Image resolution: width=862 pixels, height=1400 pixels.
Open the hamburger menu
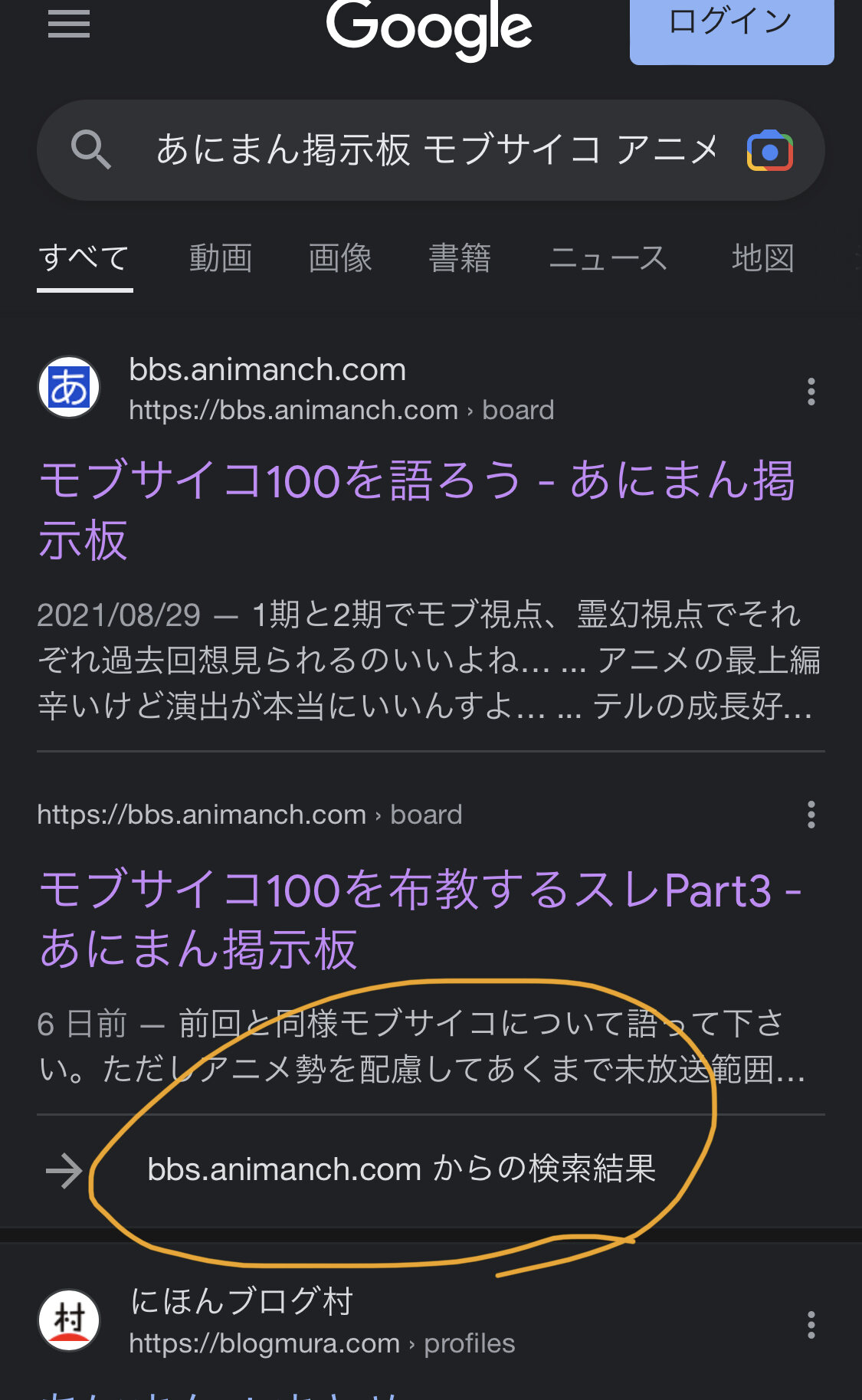69,25
